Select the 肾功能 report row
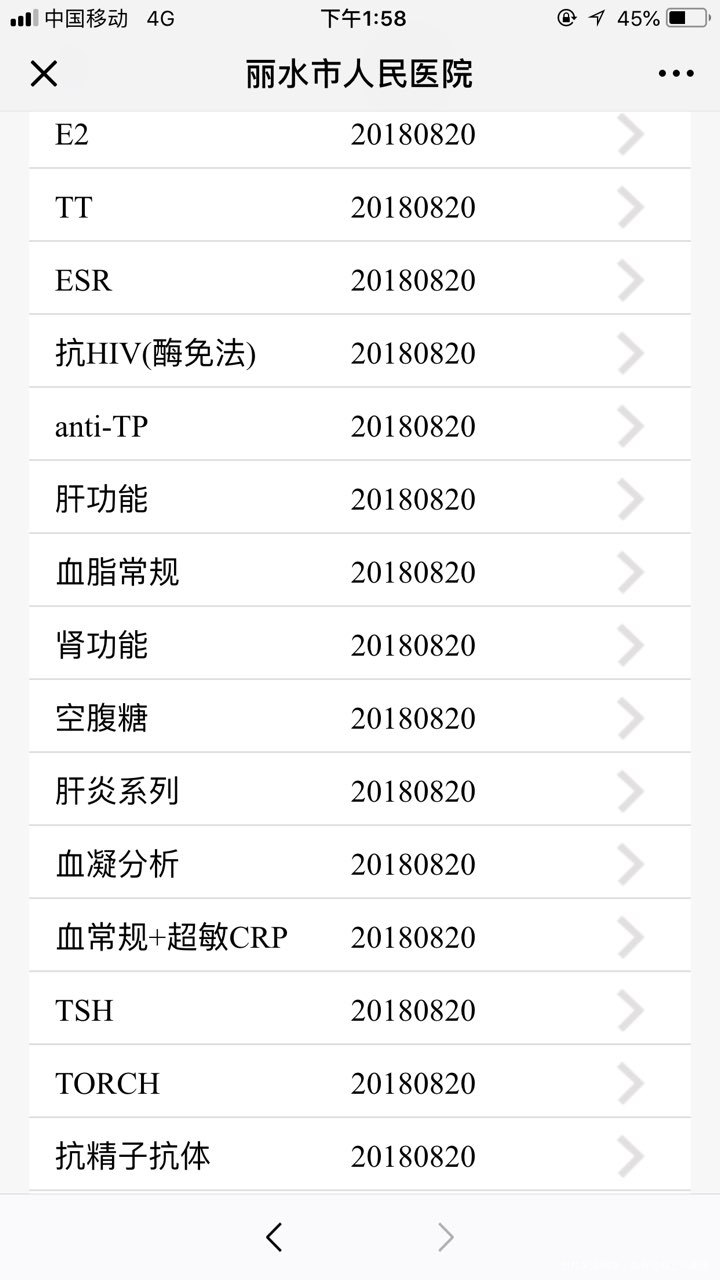Image resolution: width=720 pixels, height=1281 pixels. [x=360, y=644]
